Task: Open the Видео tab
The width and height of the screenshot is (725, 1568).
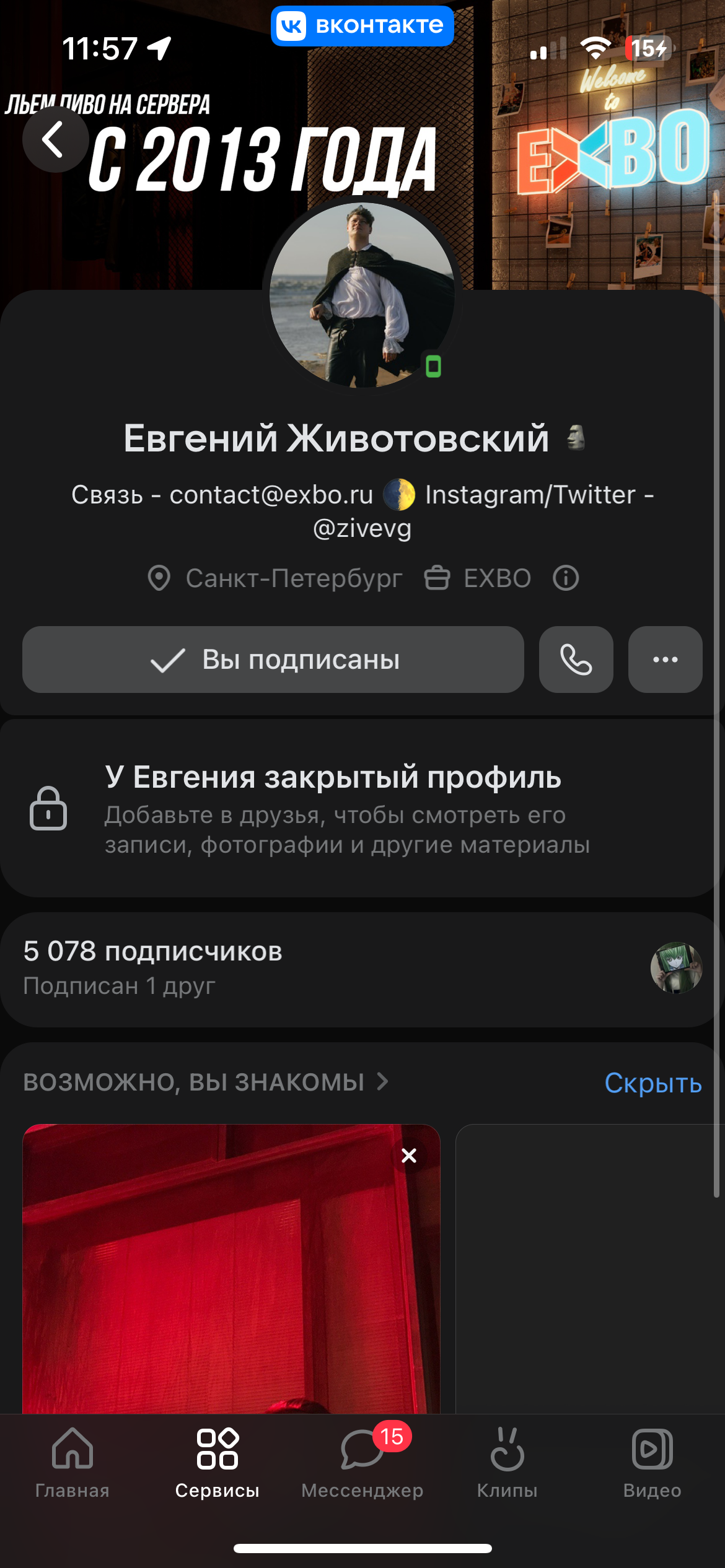Action: 652,1461
